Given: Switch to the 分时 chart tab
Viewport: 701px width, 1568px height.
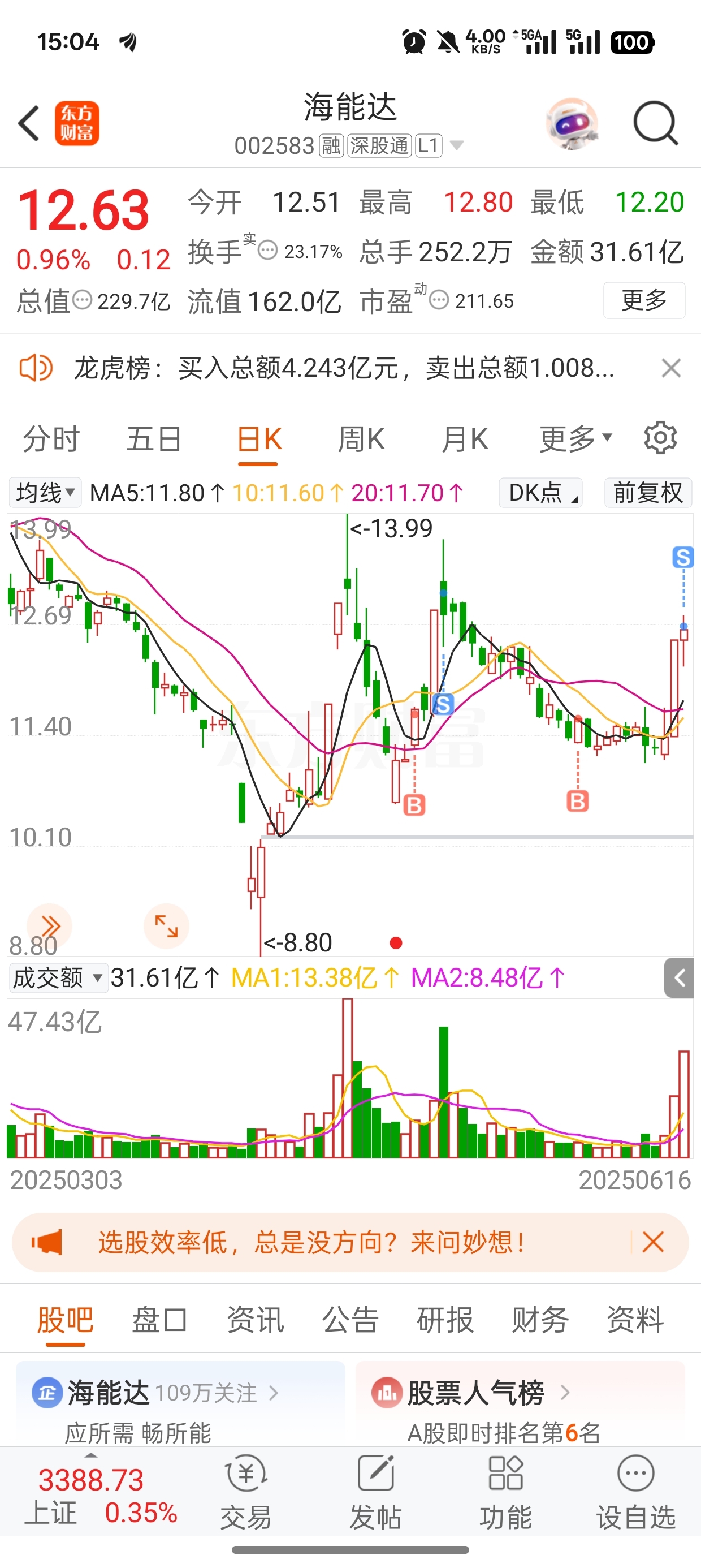Looking at the screenshot, I should pyautogui.click(x=51, y=439).
